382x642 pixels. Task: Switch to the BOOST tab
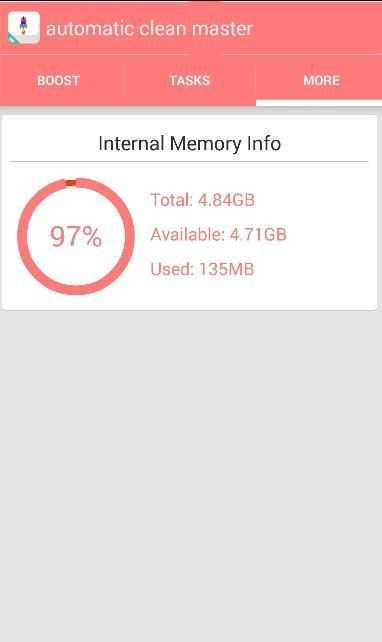click(x=58, y=80)
